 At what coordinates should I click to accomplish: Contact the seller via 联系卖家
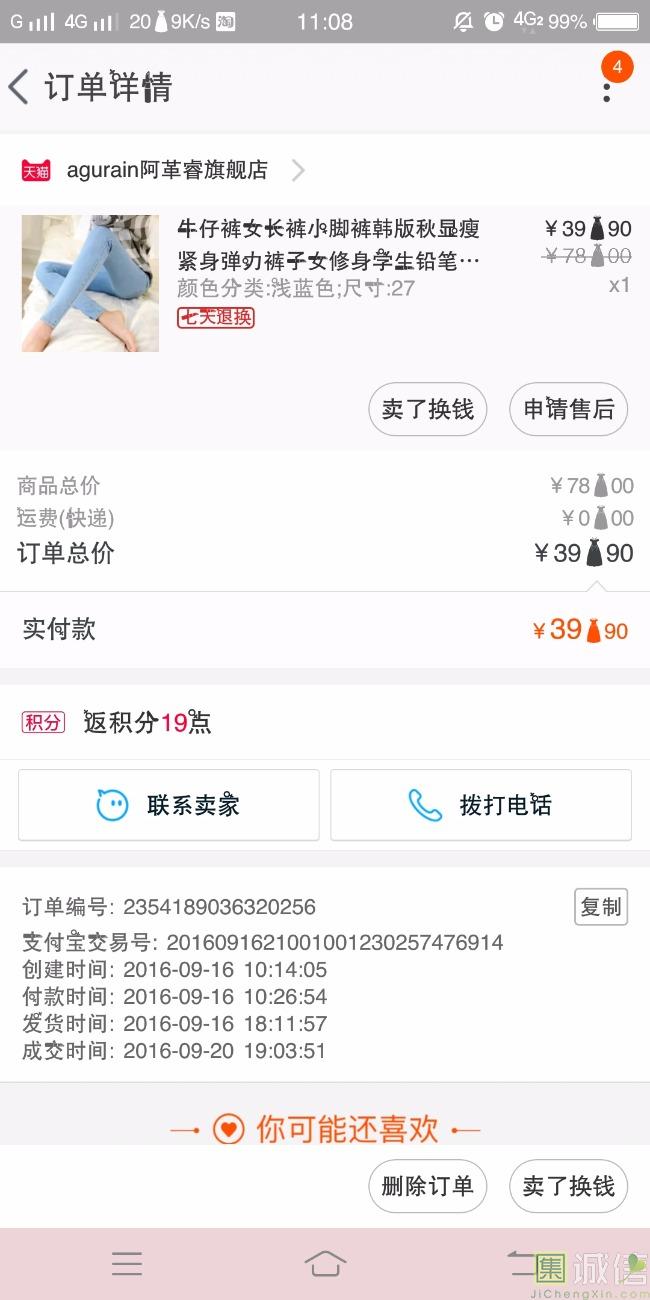pyautogui.click(x=169, y=805)
